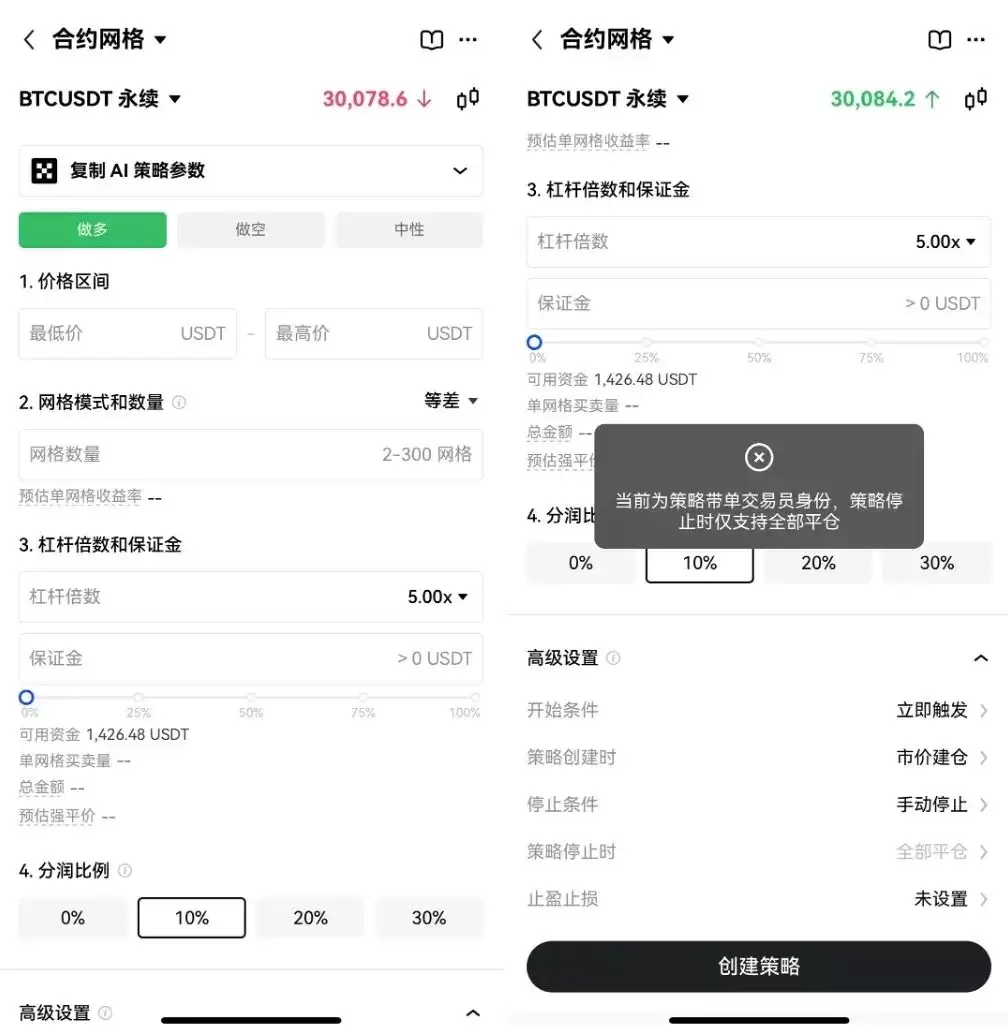1008x1028 pixels.
Task: Open the order book icon at top right
Action: click(x=431, y=40)
